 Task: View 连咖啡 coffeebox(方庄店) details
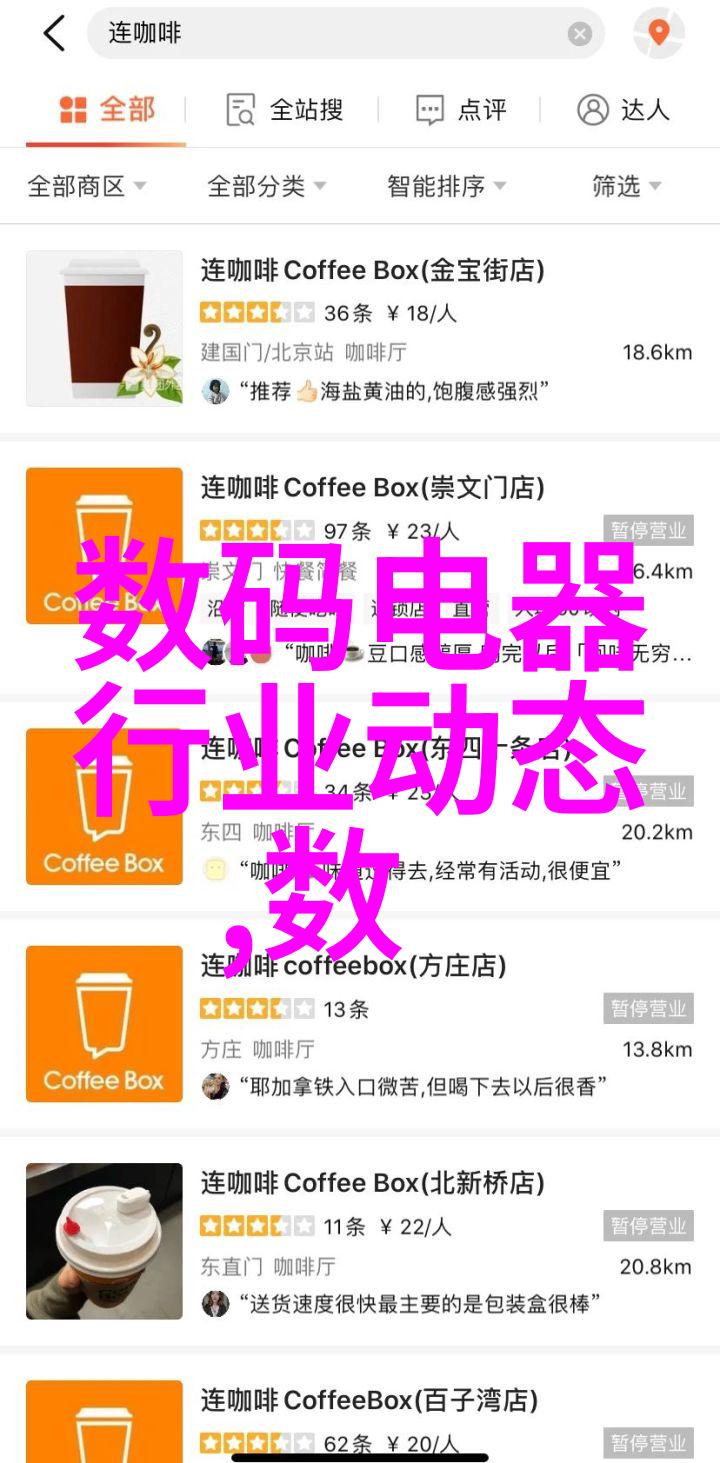(x=353, y=966)
